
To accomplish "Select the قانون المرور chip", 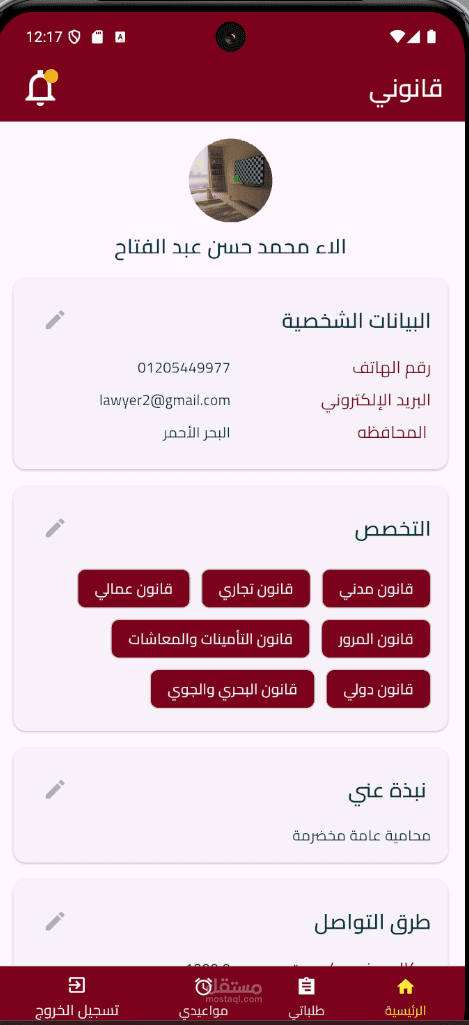I will click(376, 639).
